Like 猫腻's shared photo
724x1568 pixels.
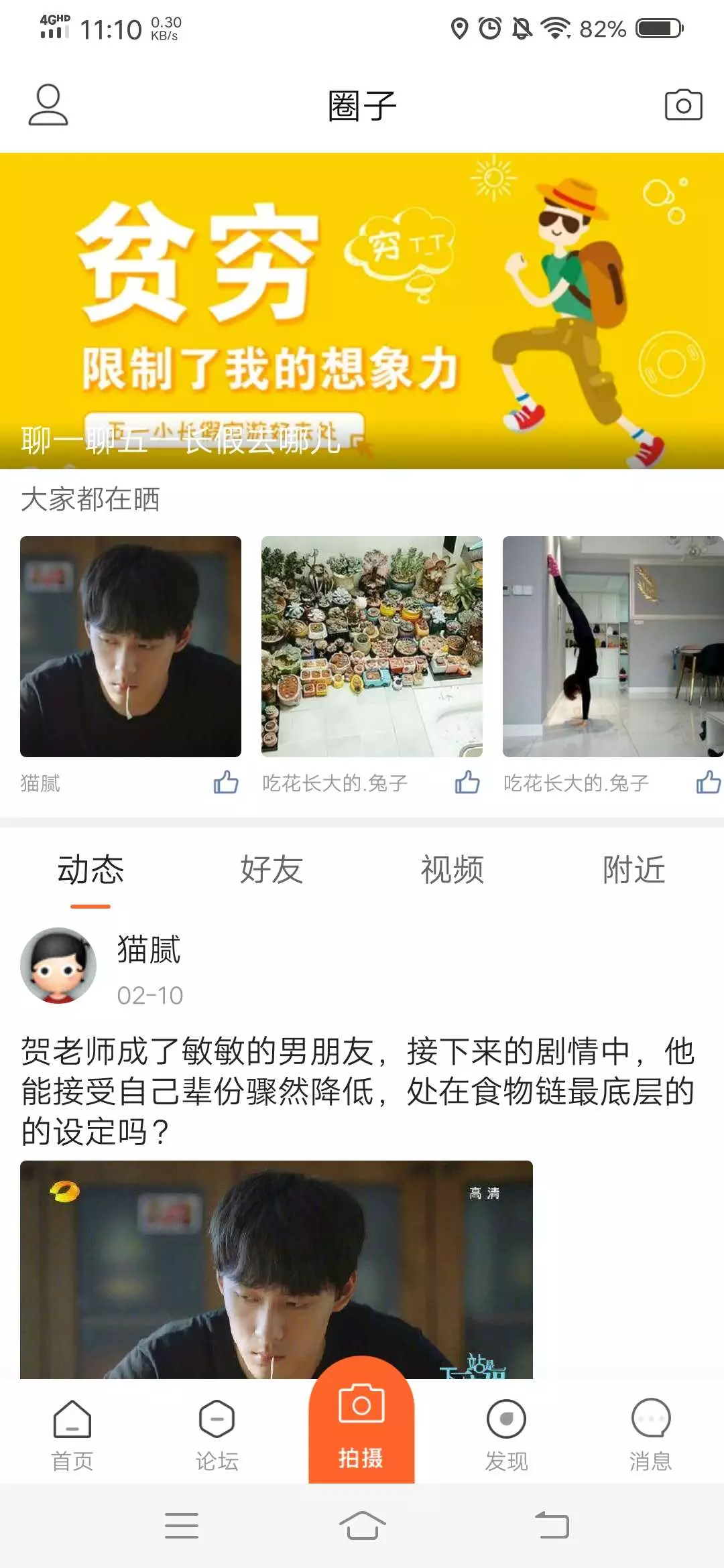[x=226, y=782]
